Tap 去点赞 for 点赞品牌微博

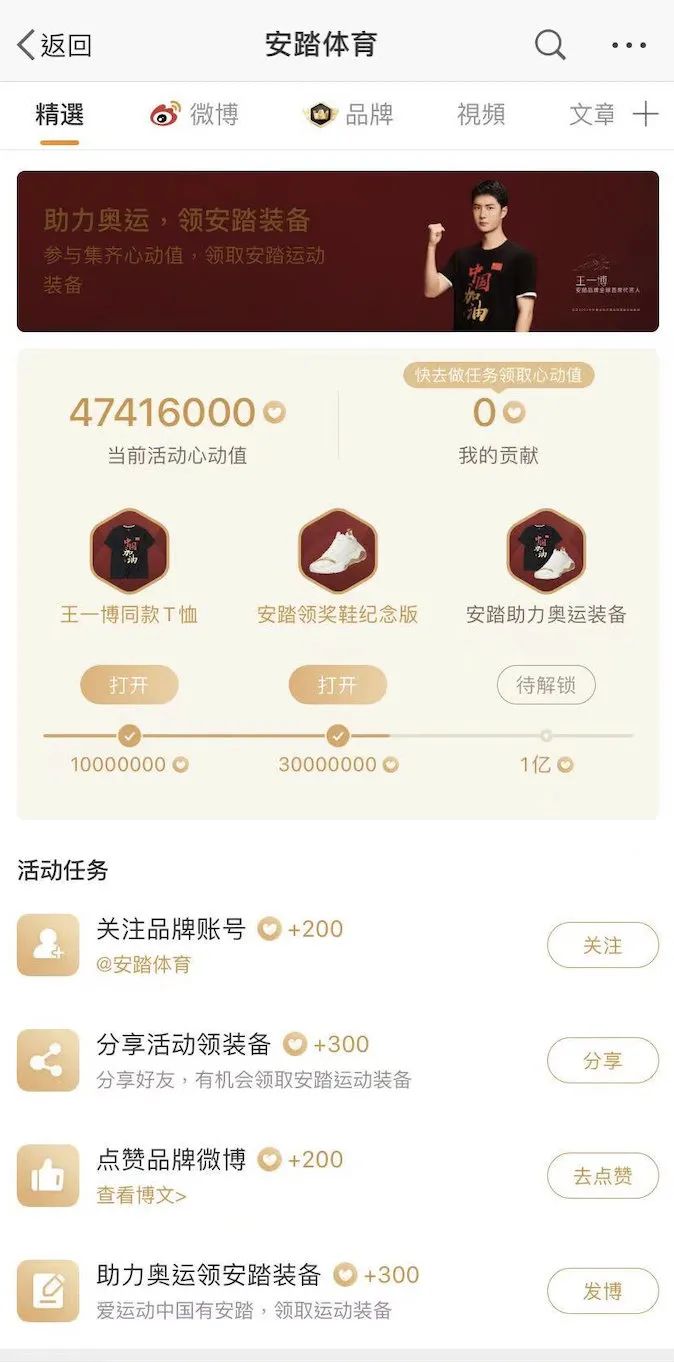[x=602, y=1176]
